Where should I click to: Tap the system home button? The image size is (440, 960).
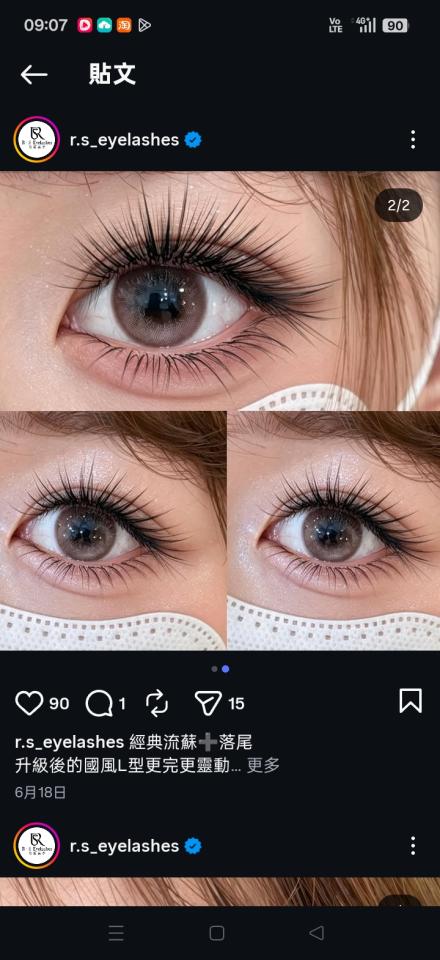coord(217,932)
